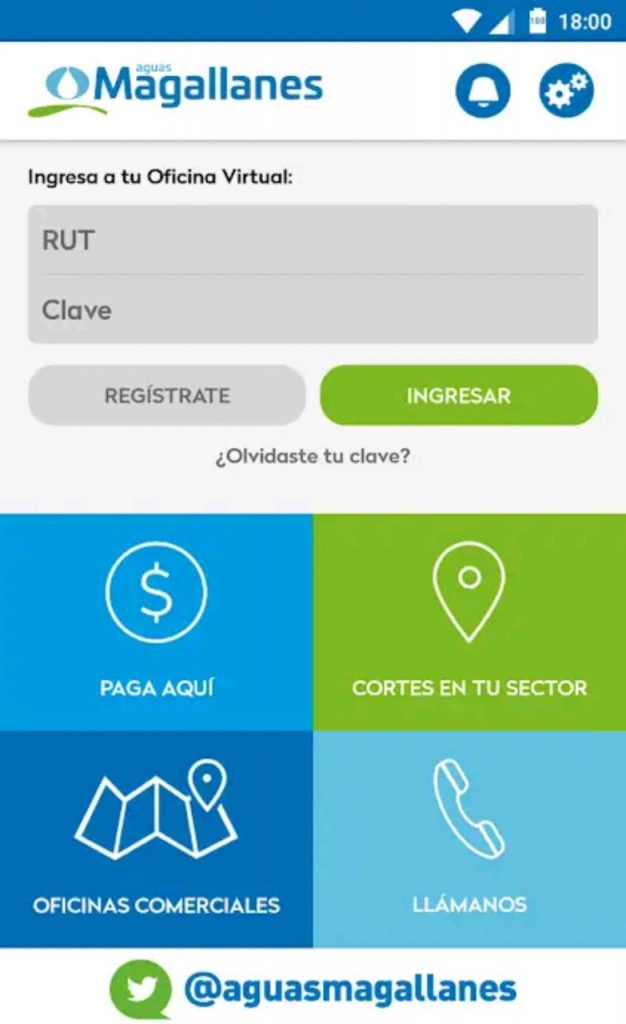Select the Llámanos phone tile
The width and height of the screenshot is (626, 1024).
pos(469,838)
